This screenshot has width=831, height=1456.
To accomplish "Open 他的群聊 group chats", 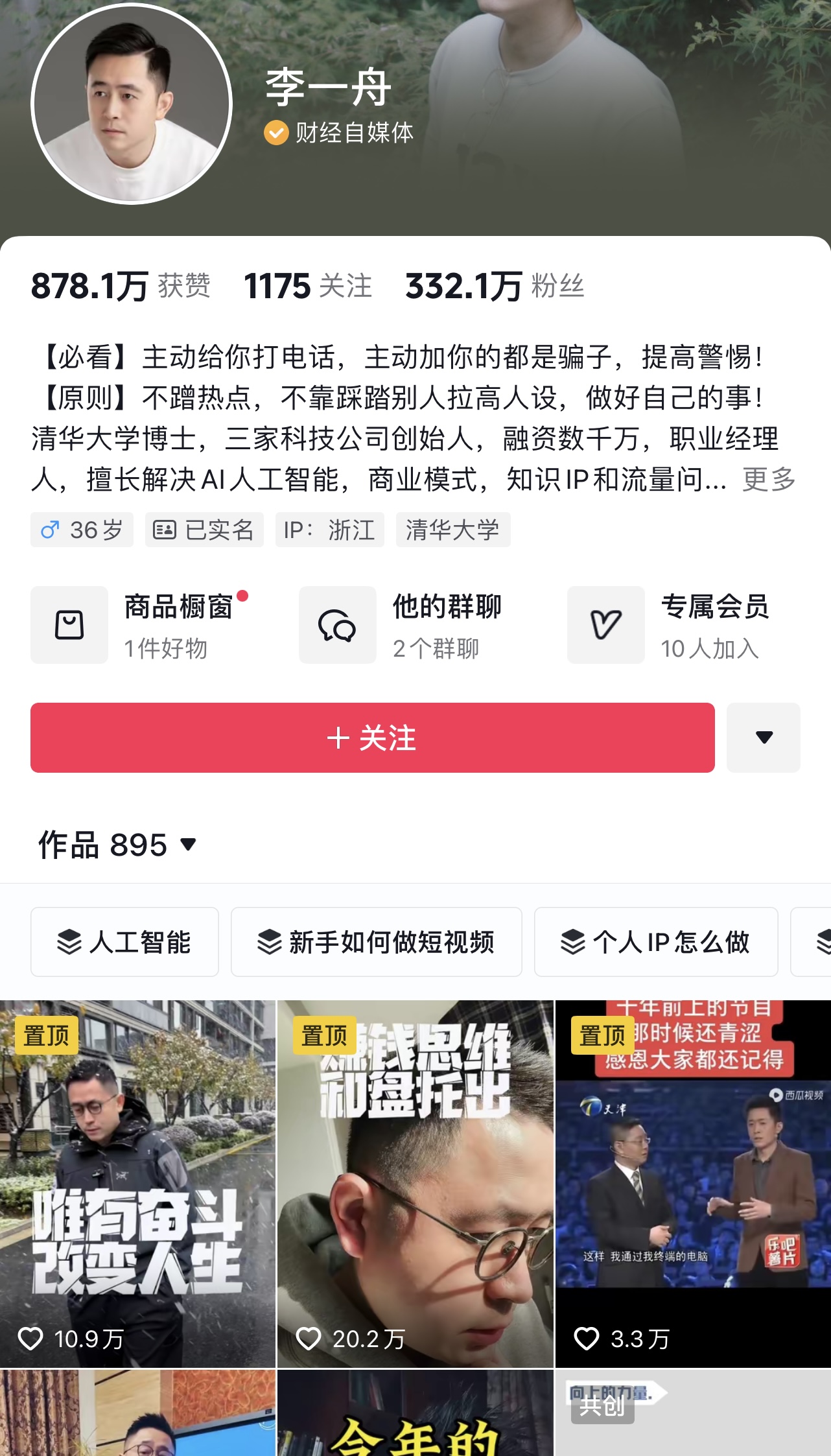I will click(415, 625).
